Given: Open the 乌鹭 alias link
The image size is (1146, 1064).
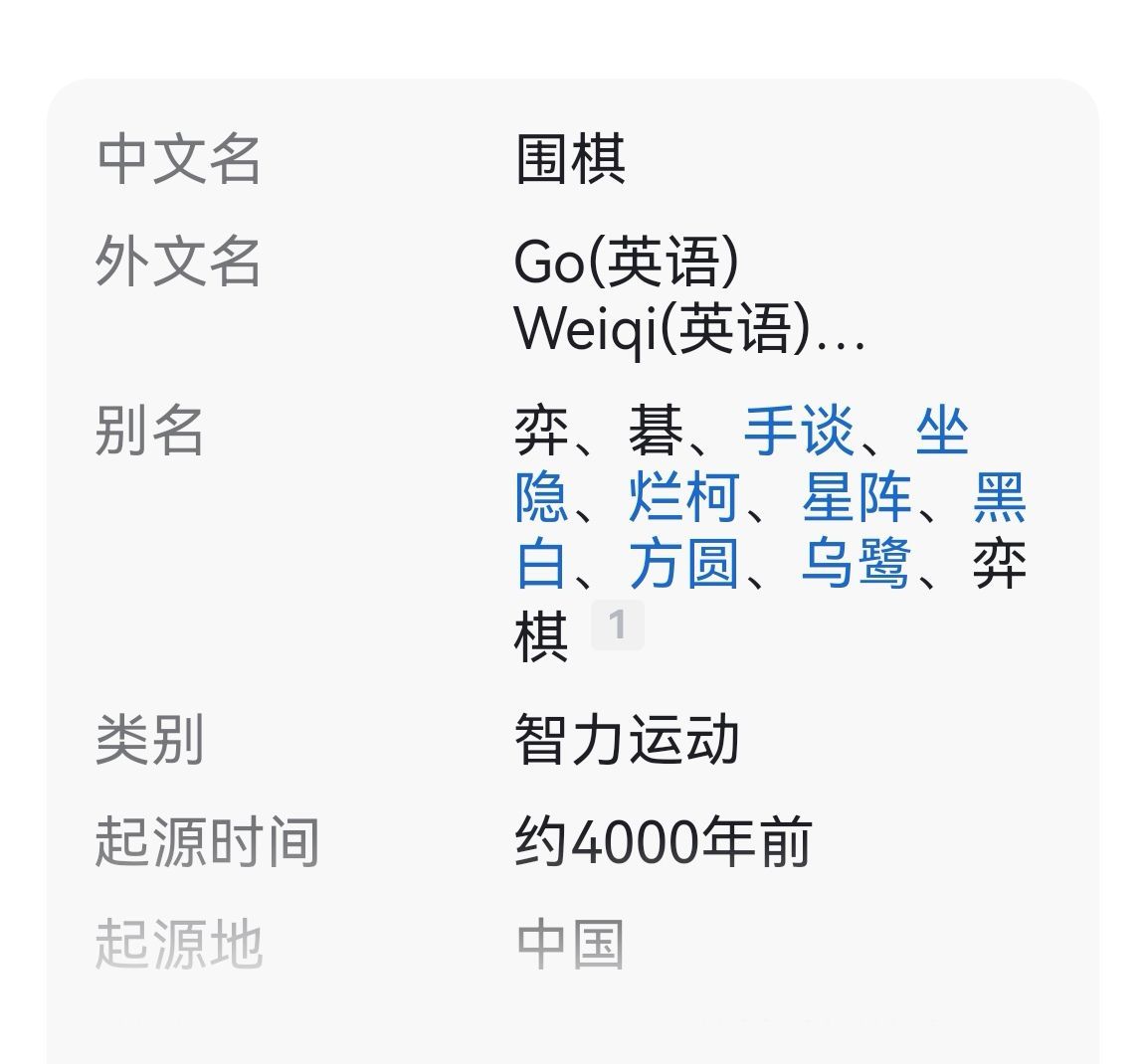Looking at the screenshot, I should 856,564.
